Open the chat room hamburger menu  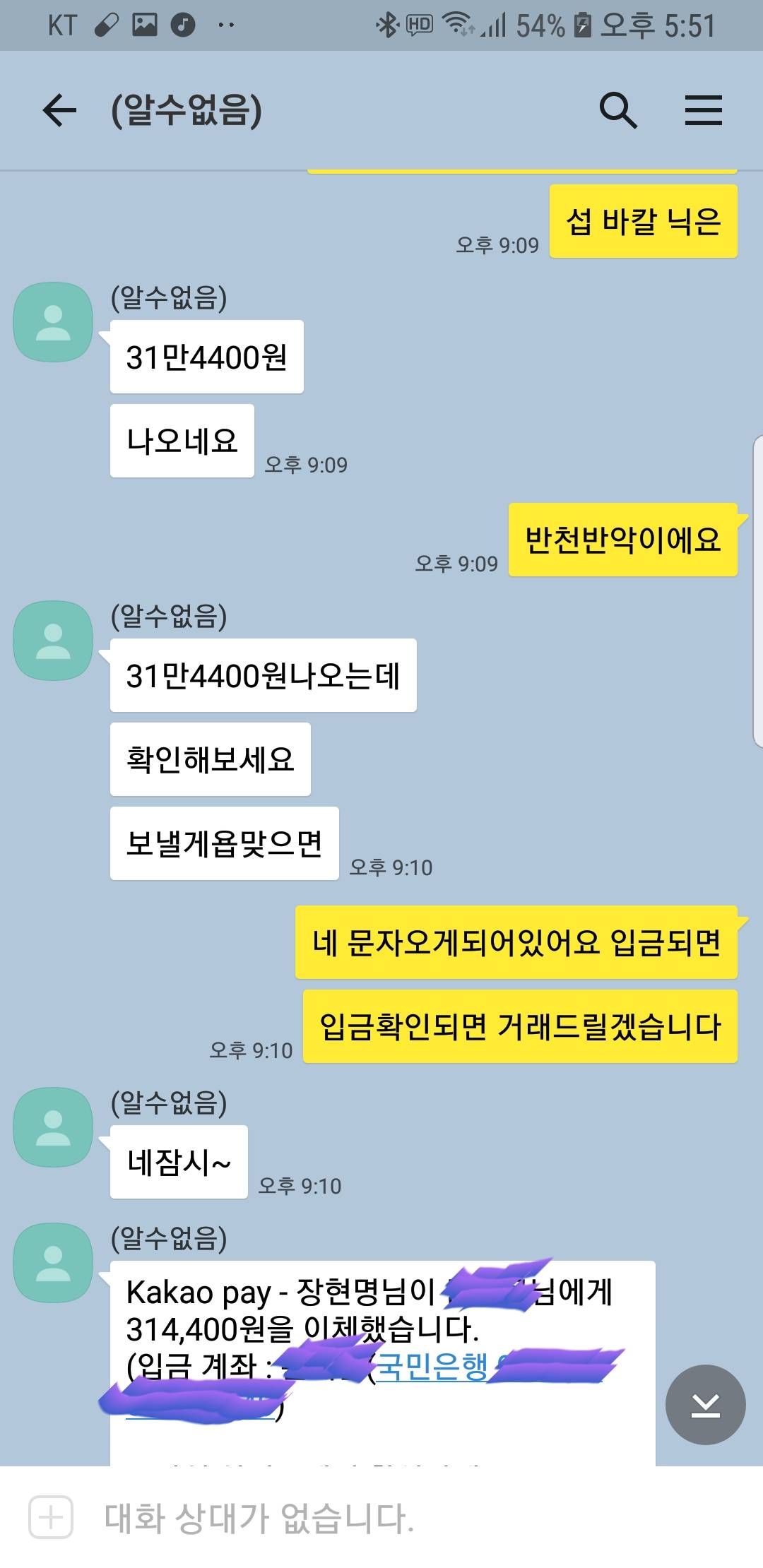coord(704,110)
